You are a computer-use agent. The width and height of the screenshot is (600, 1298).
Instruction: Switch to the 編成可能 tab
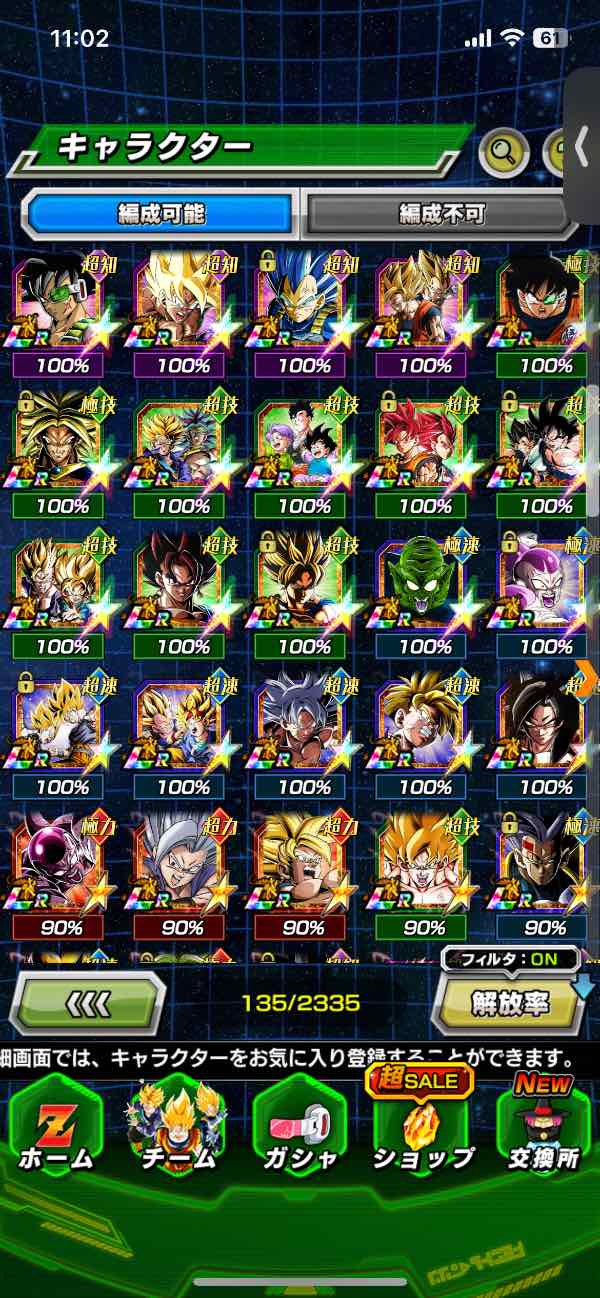click(x=161, y=213)
